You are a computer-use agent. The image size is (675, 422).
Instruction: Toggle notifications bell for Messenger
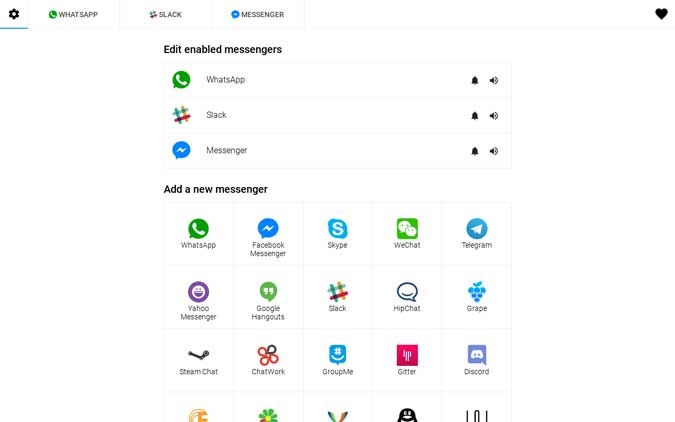coord(474,151)
